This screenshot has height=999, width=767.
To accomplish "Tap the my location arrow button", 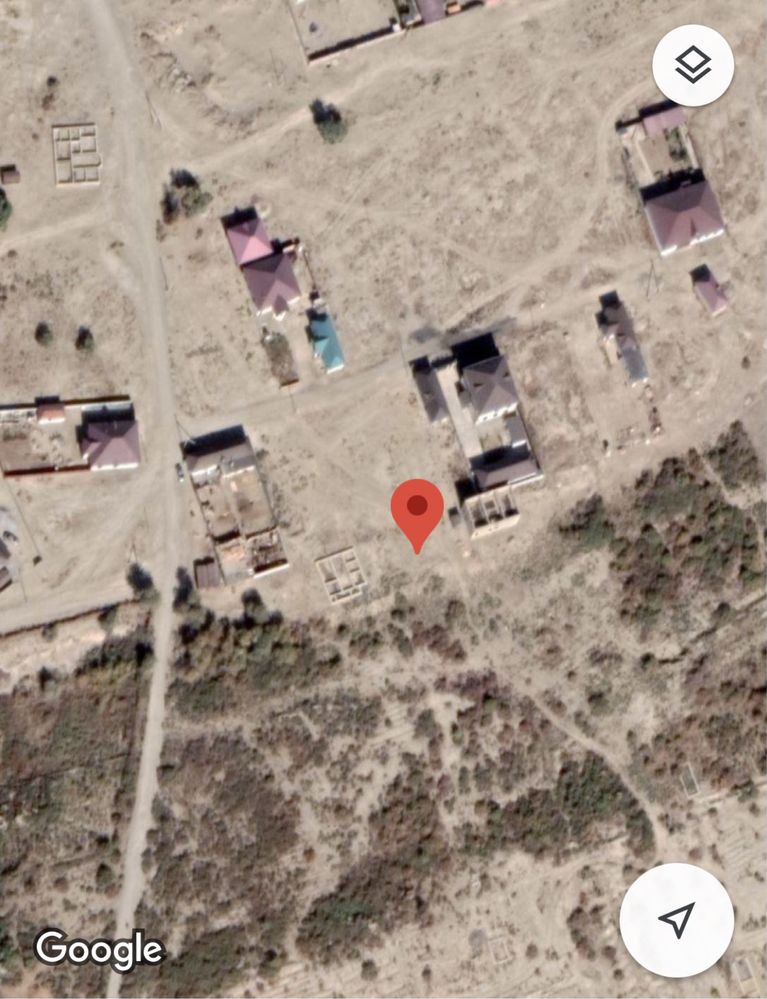I will click(x=677, y=920).
